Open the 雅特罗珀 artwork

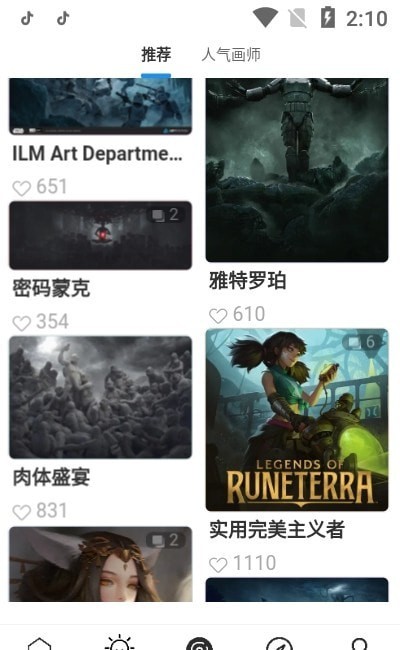tap(297, 170)
